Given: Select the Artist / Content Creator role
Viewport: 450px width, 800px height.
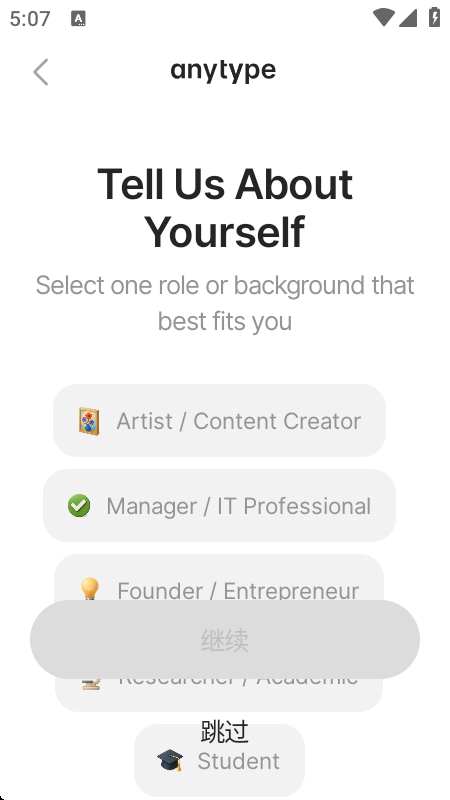Looking at the screenshot, I should click(219, 421).
